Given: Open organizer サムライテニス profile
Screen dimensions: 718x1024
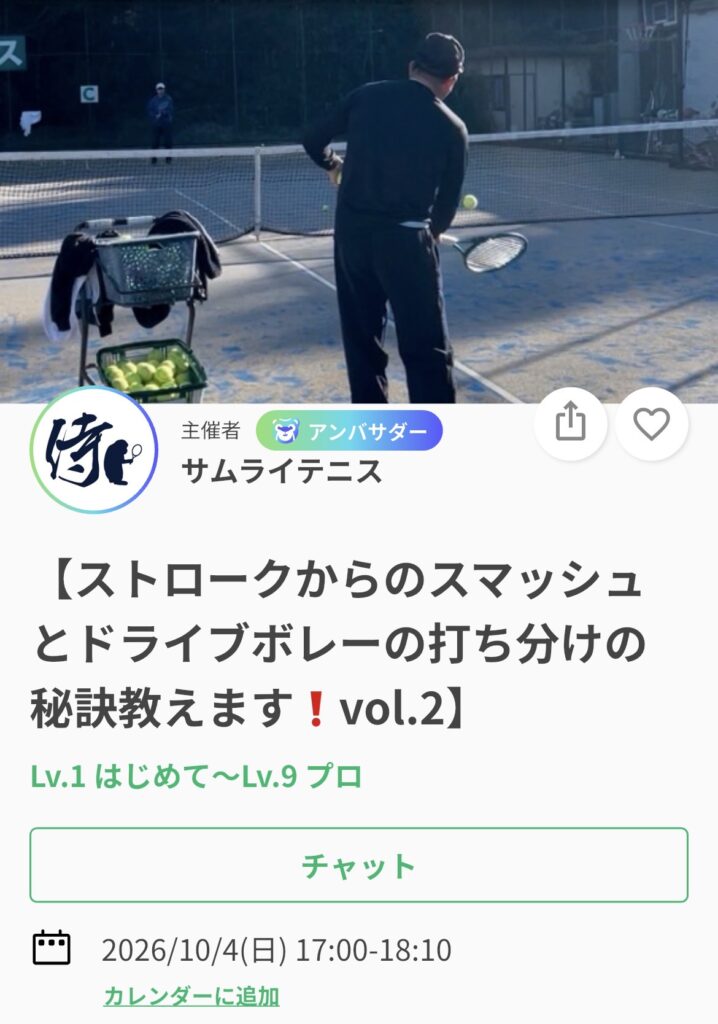Looking at the screenshot, I should point(282,471).
